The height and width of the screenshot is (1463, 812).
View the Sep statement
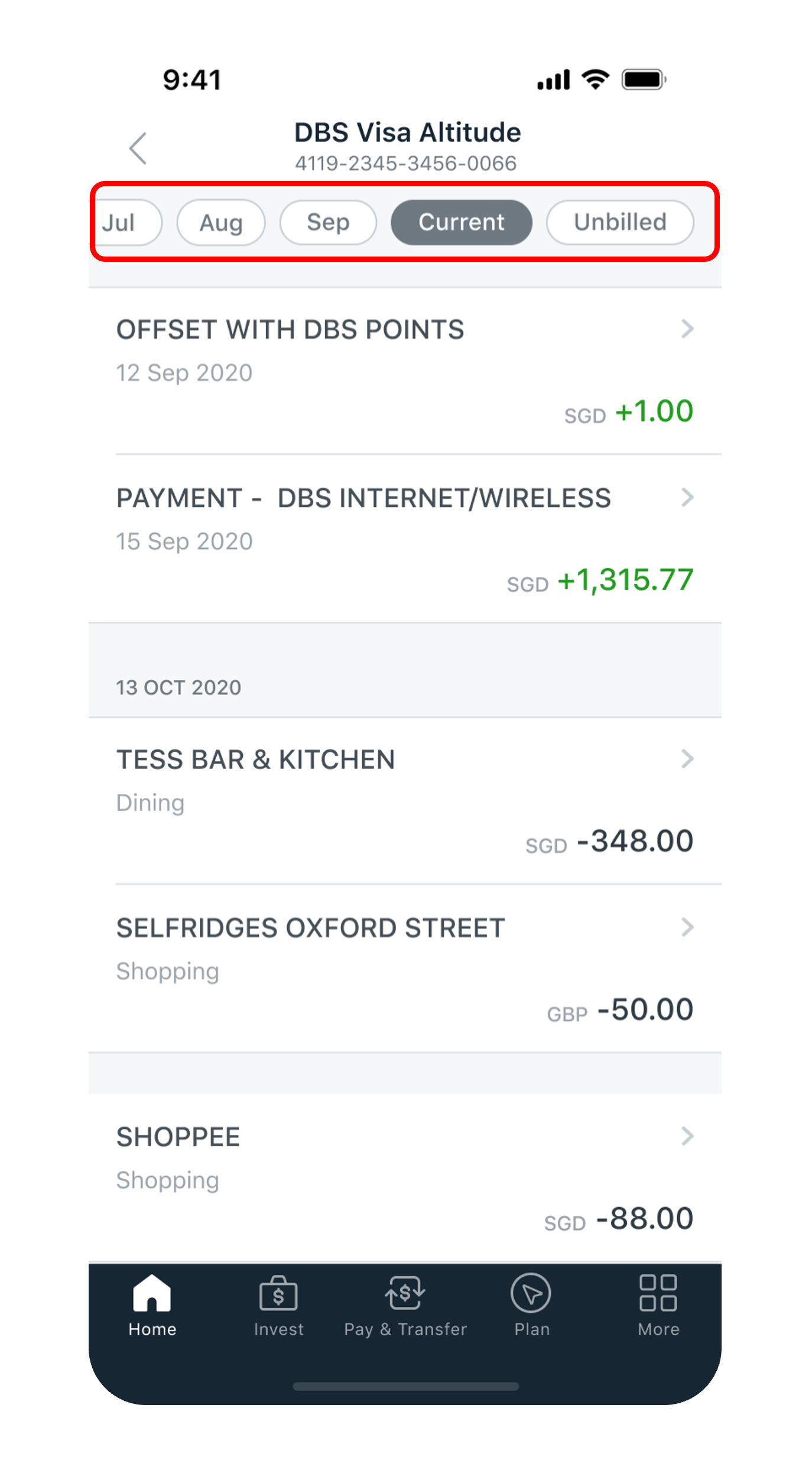pyautogui.click(x=328, y=222)
